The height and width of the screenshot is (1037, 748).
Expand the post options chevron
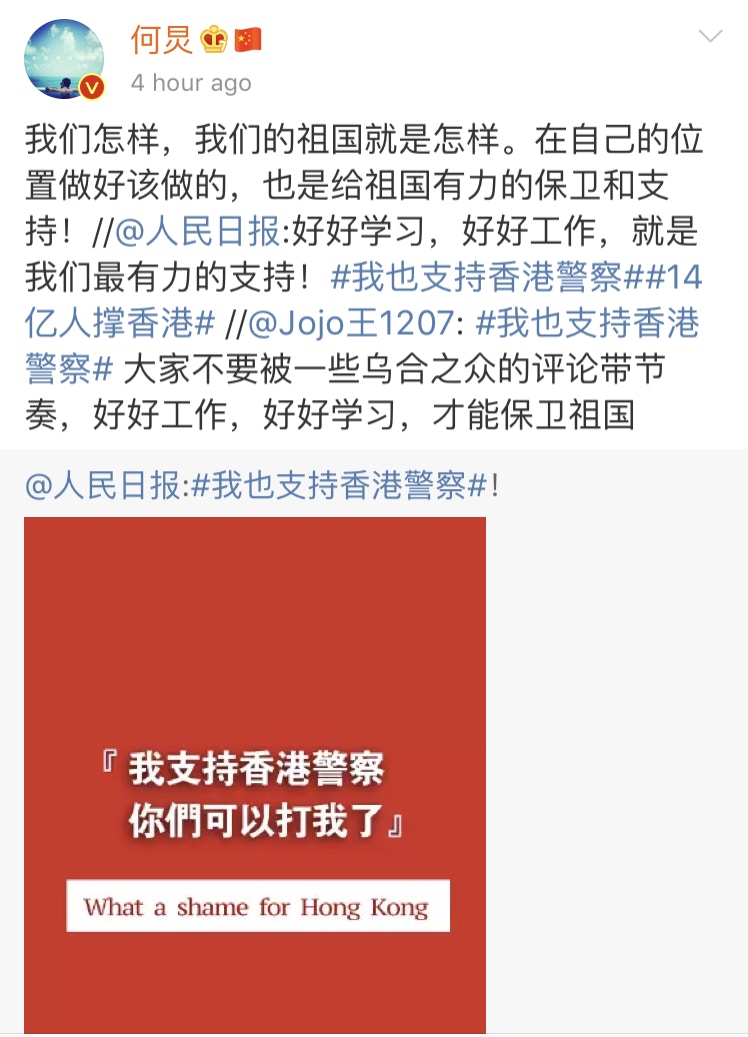tap(709, 37)
